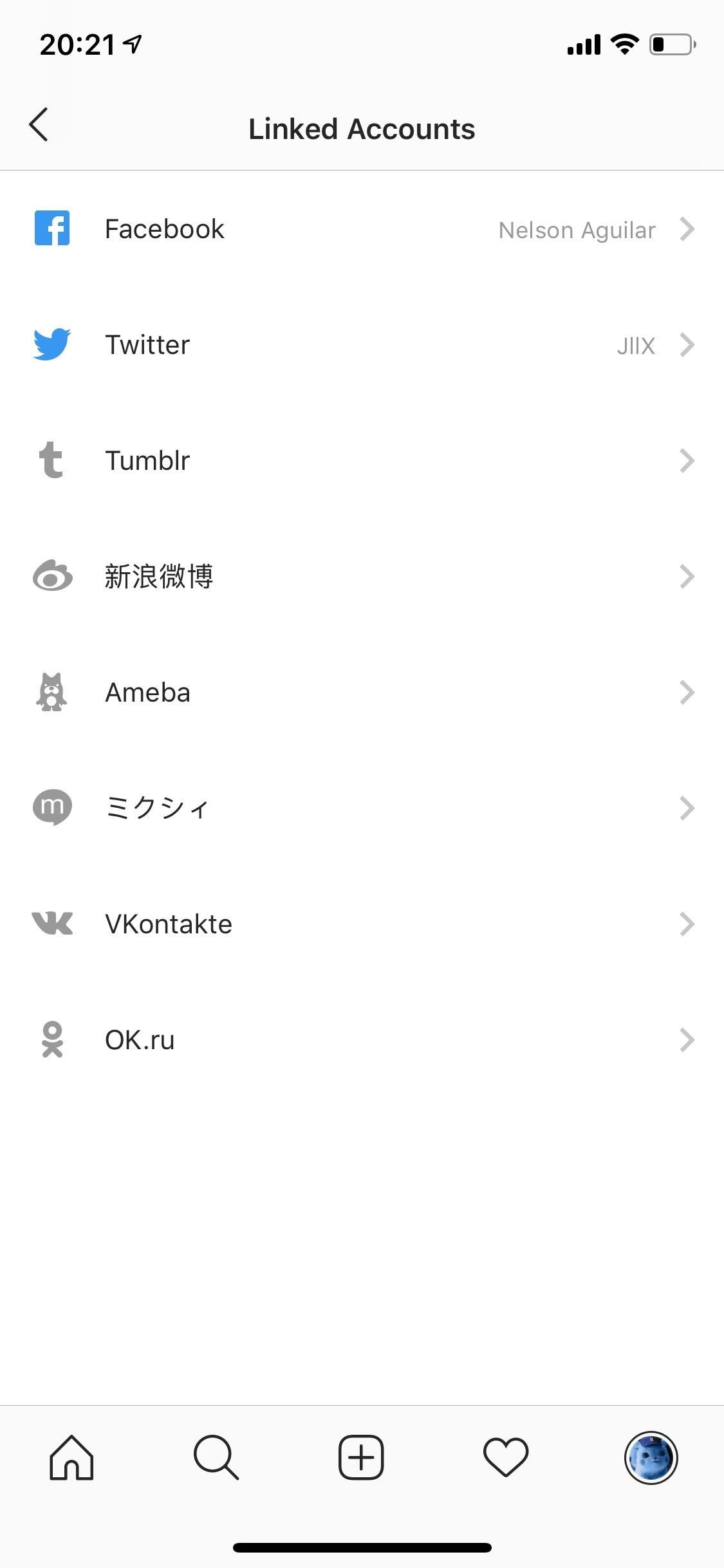
Task: Create a new post
Action: click(x=361, y=1457)
